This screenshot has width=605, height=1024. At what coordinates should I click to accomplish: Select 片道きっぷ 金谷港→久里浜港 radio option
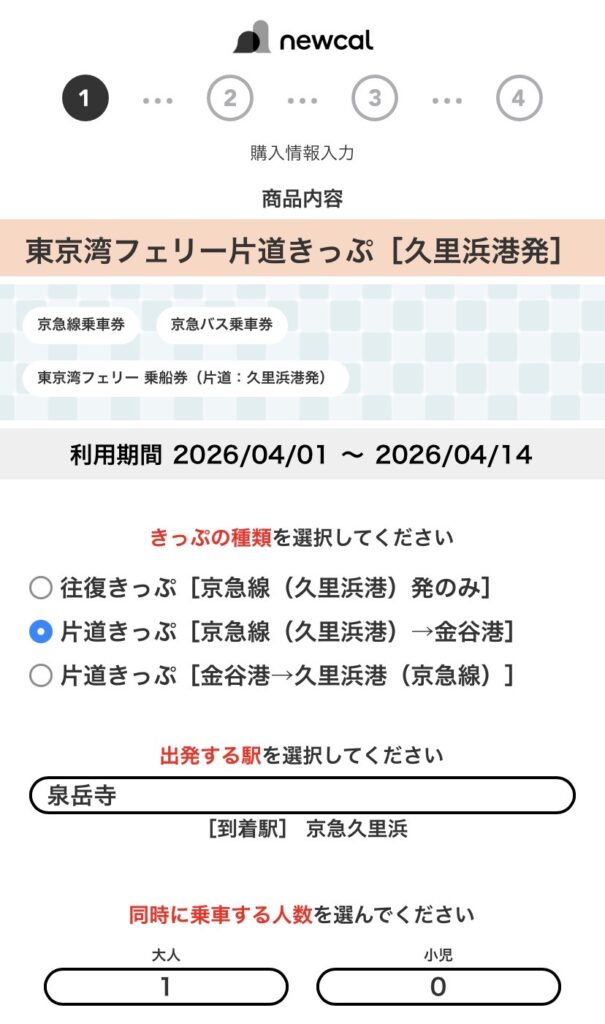pos(41,676)
